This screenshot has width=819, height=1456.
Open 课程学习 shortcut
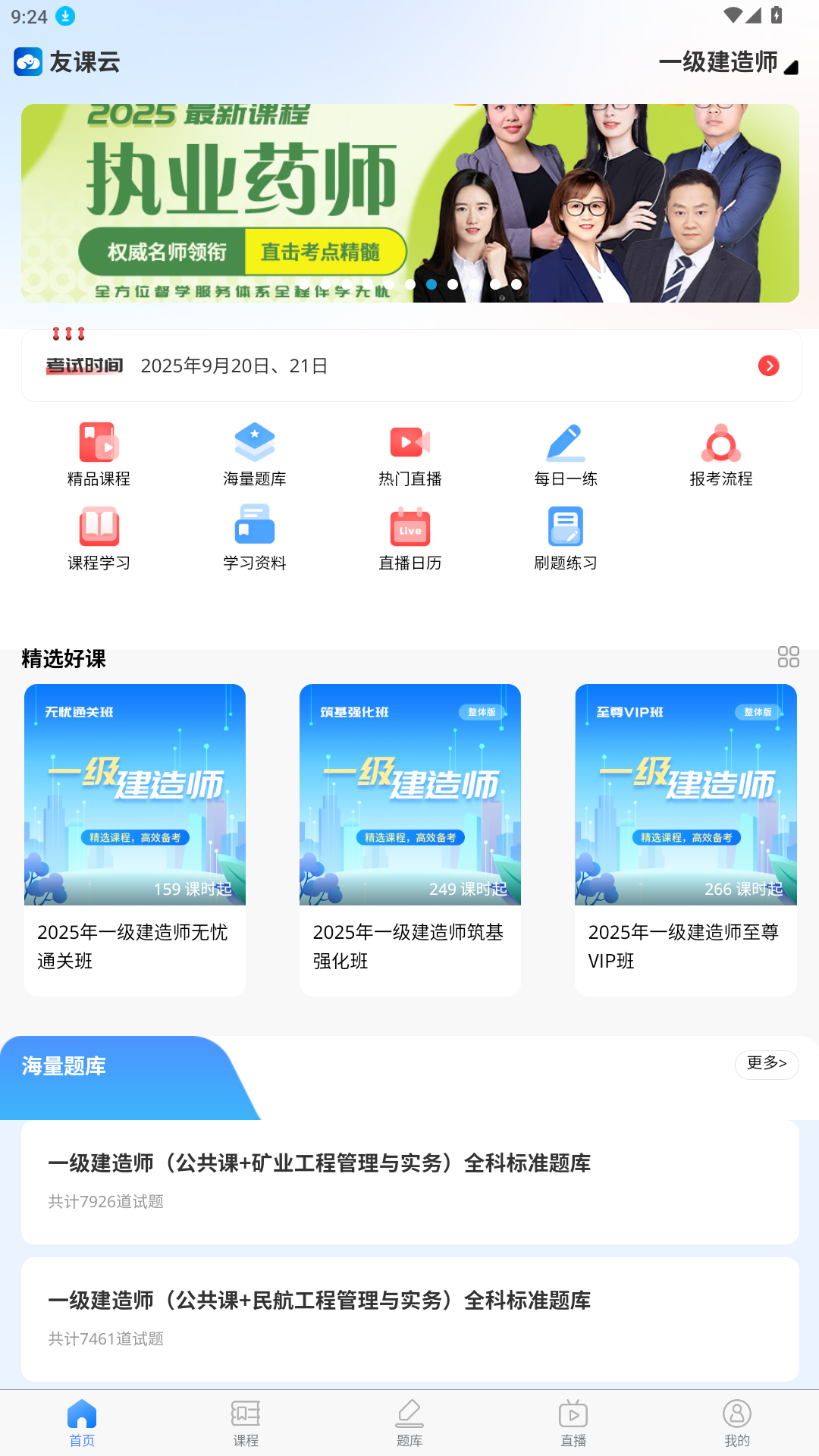[x=99, y=538]
